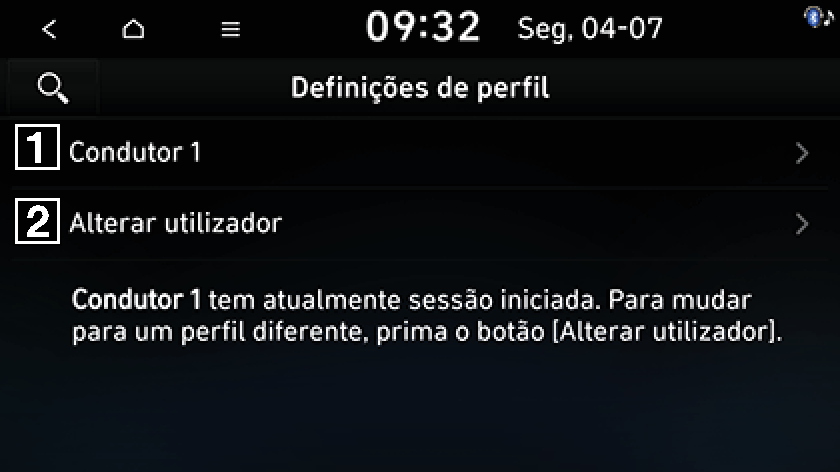Select Alterar utilizador

click(420, 223)
